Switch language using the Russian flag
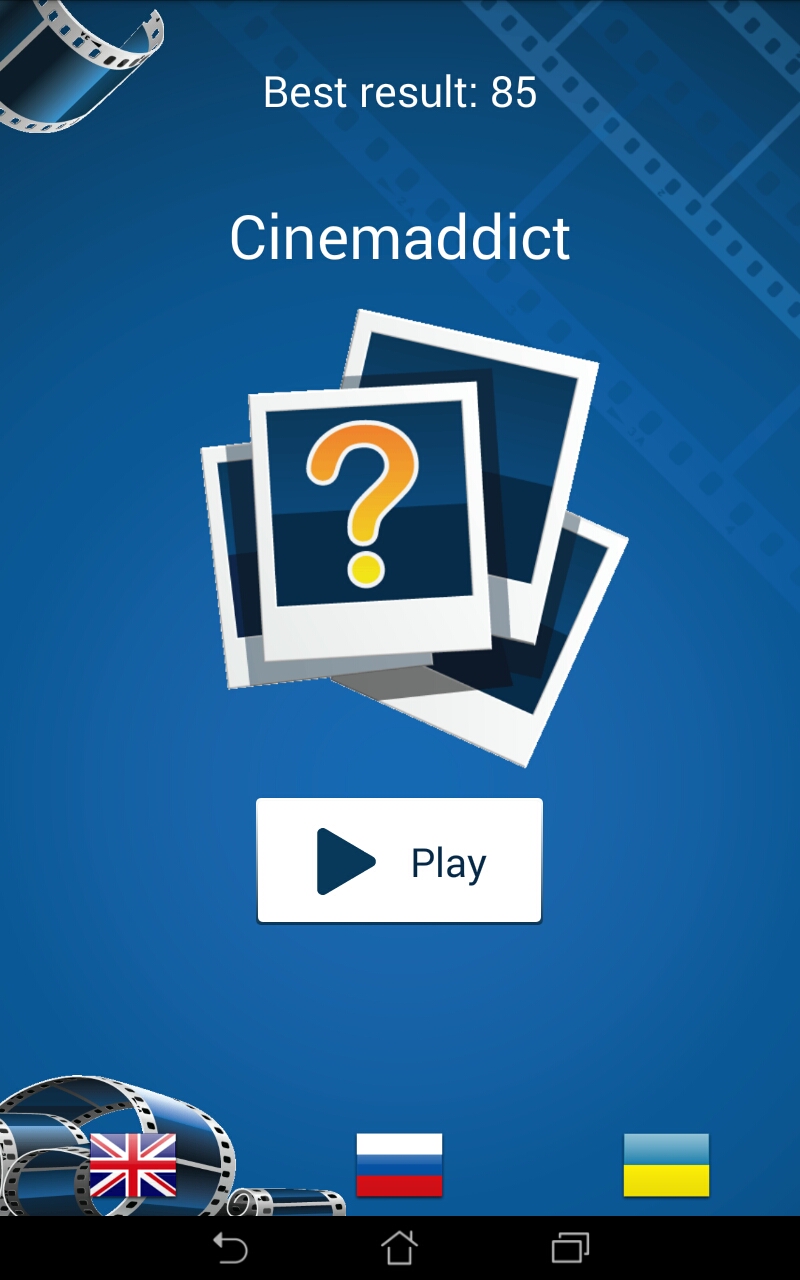This screenshot has width=800, height=1280. [399, 1165]
